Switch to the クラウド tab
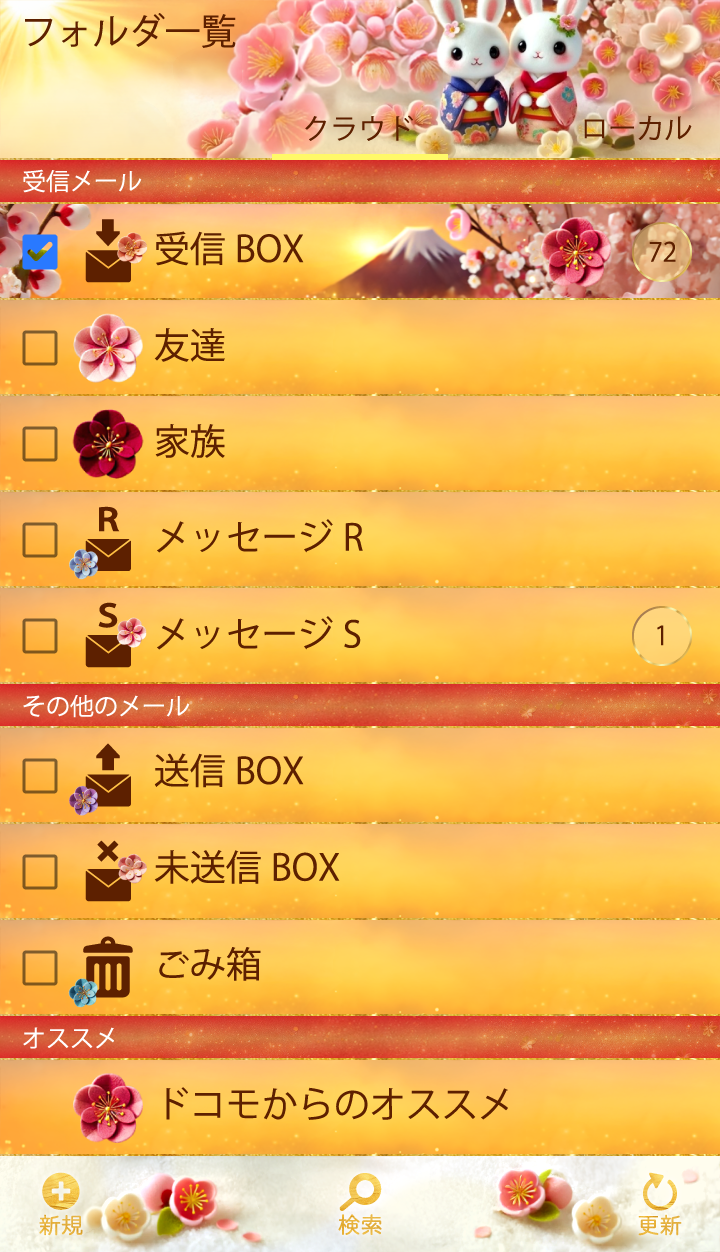Image resolution: width=720 pixels, height=1252 pixels. (x=358, y=129)
